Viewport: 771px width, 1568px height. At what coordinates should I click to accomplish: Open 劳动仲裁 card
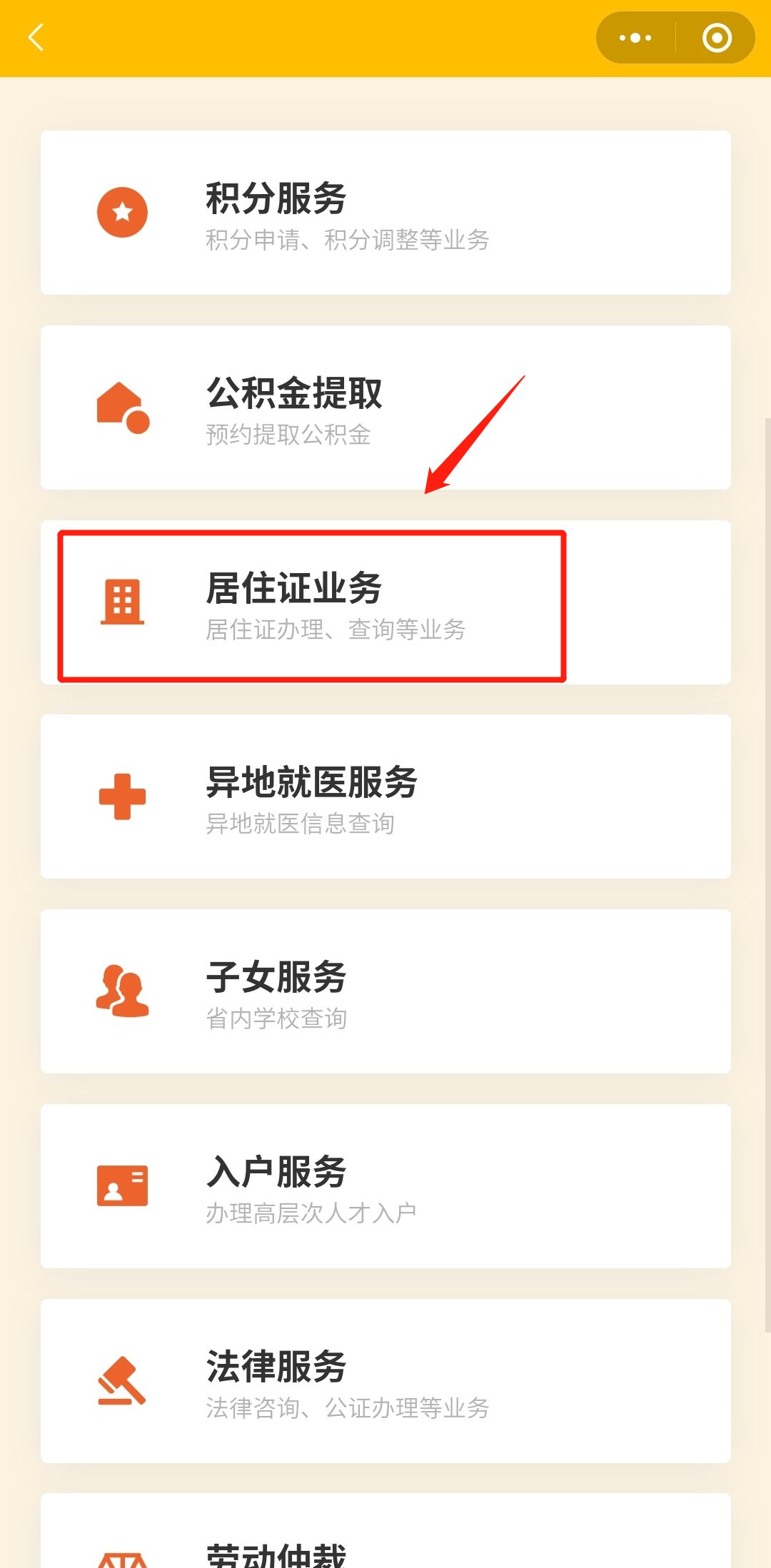pyautogui.click(x=385, y=1531)
